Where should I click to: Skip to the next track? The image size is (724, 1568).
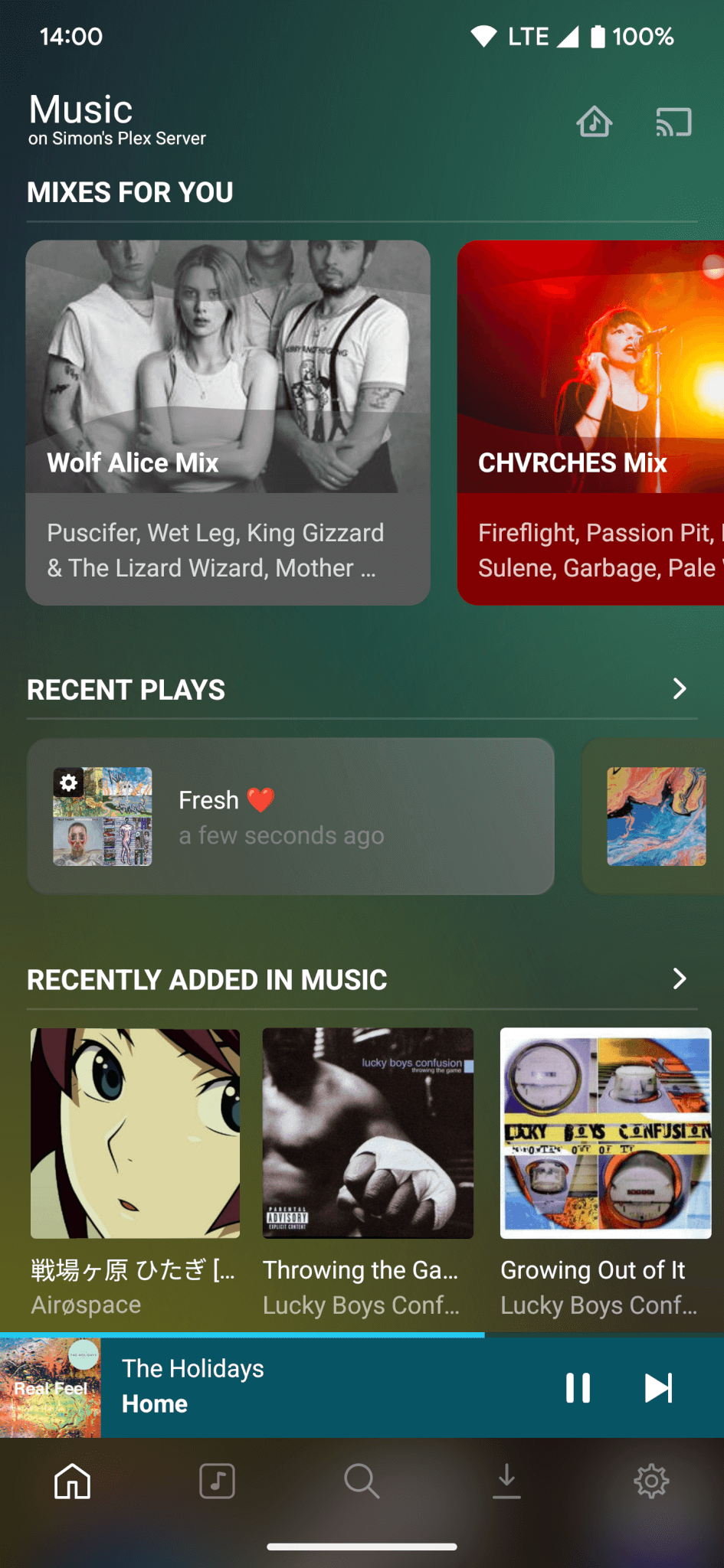pos(658,1387)
